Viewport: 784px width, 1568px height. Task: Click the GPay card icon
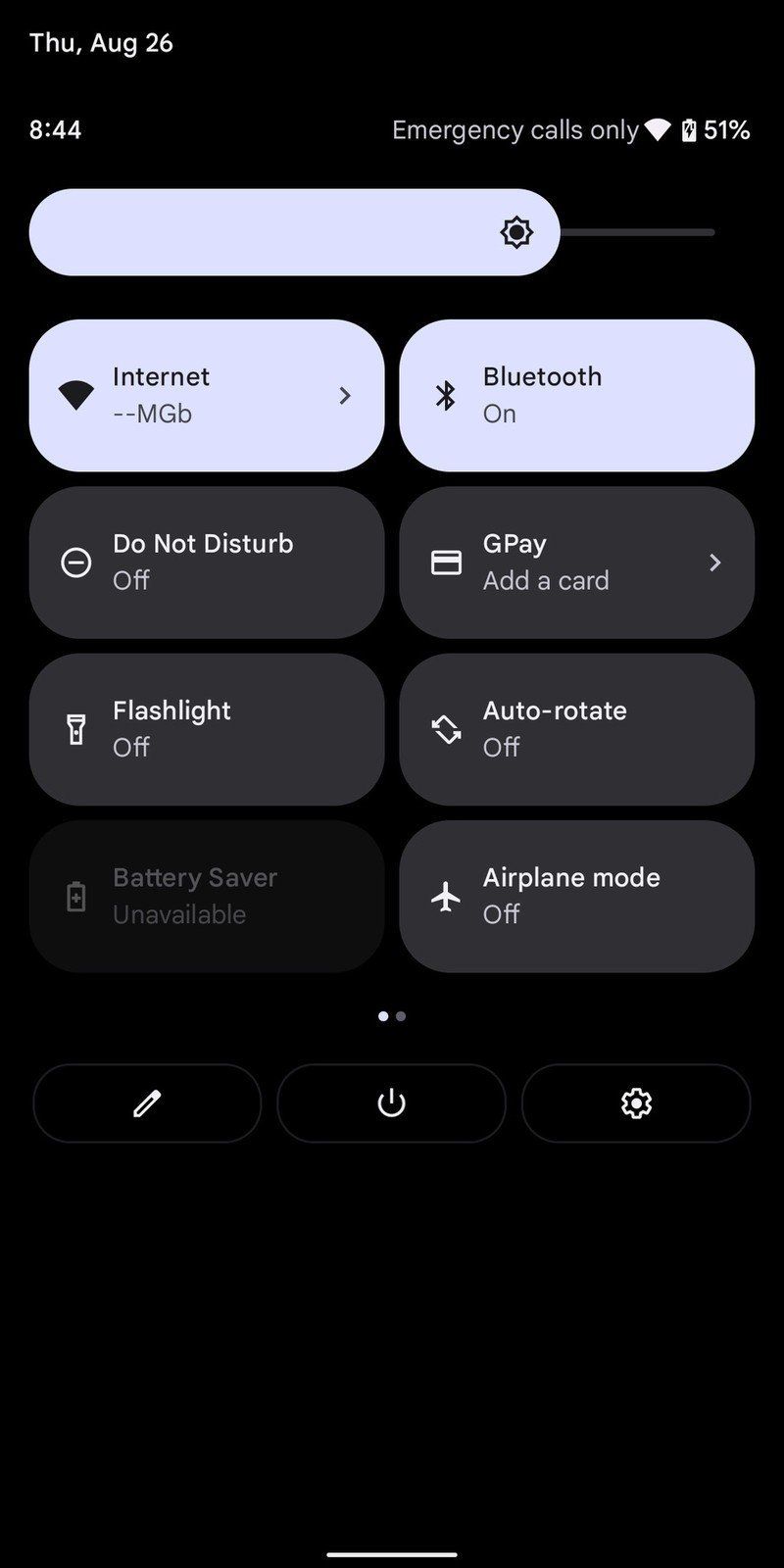[x=446, y=563]
